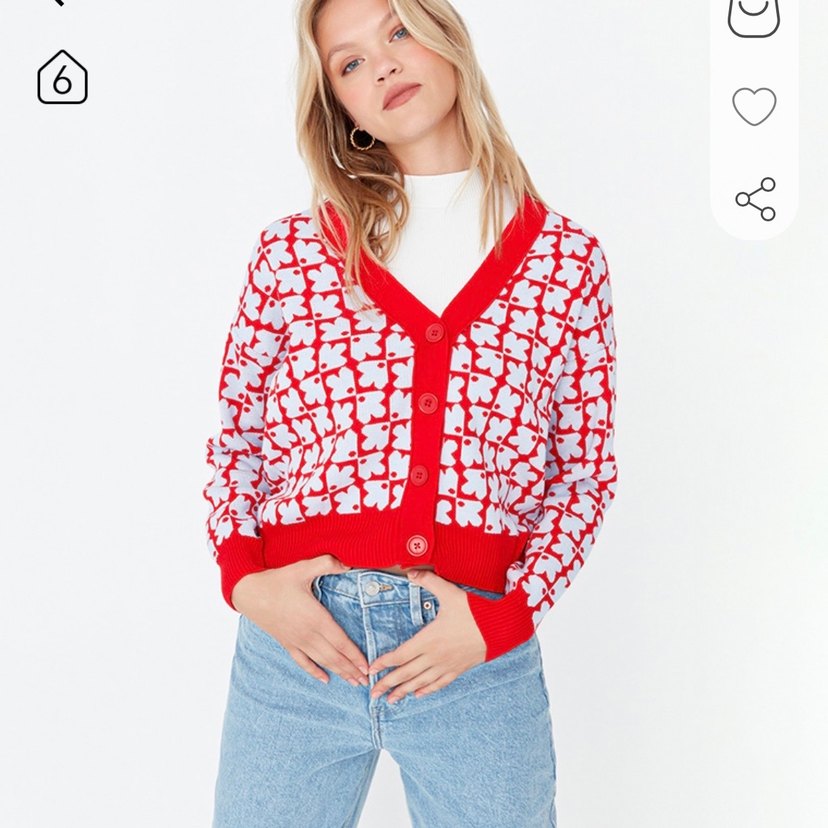Share this product
This screenshot has height=828, width=828.
pyautogui.click(x=755, y=199)
